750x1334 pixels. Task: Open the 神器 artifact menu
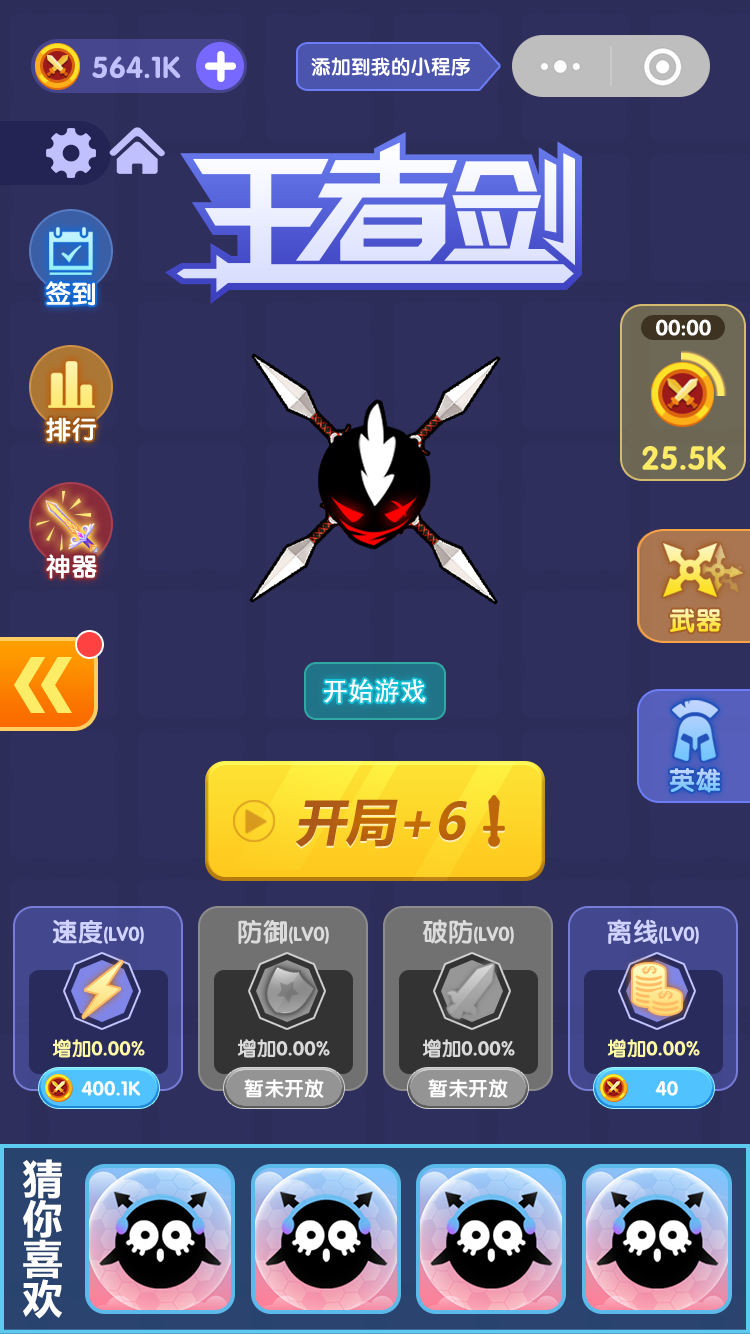coord(71,531)
